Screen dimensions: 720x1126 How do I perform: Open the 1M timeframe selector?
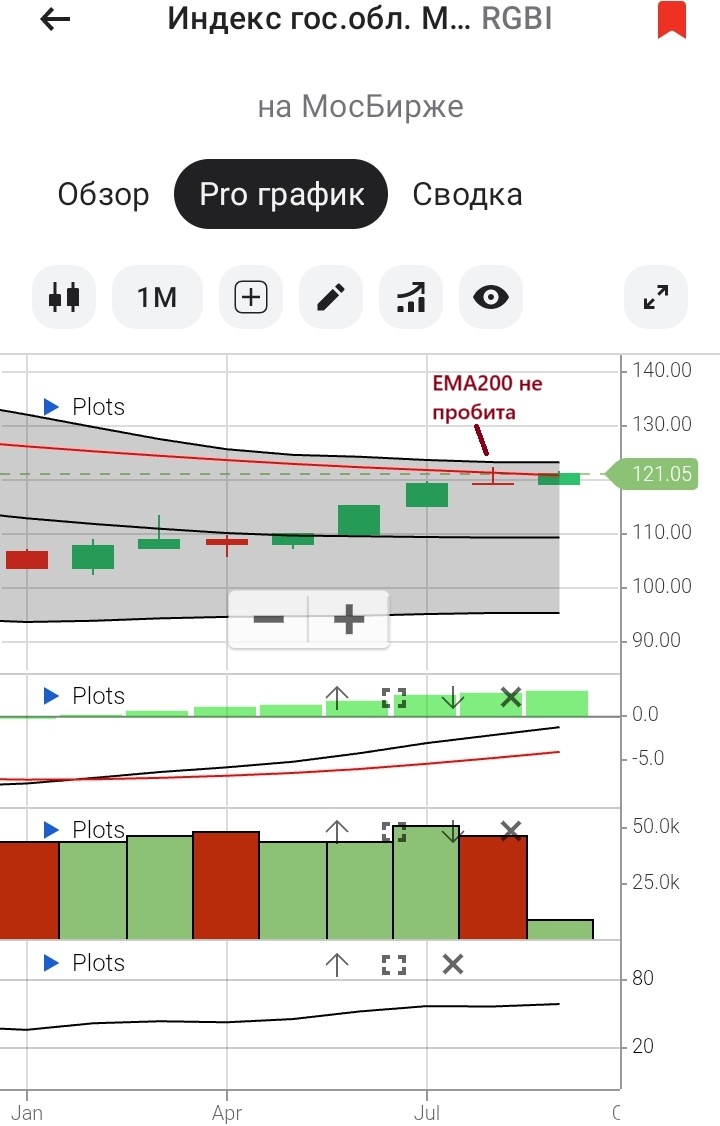[x=157, y=297]
